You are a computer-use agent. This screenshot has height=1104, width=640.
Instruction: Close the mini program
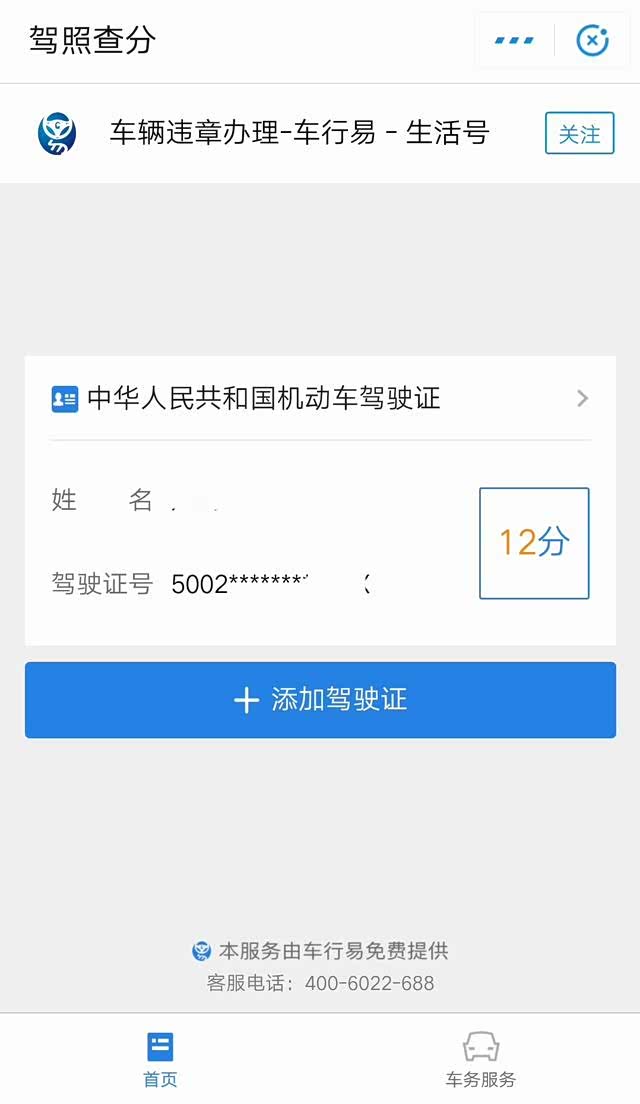coord(592,41)
